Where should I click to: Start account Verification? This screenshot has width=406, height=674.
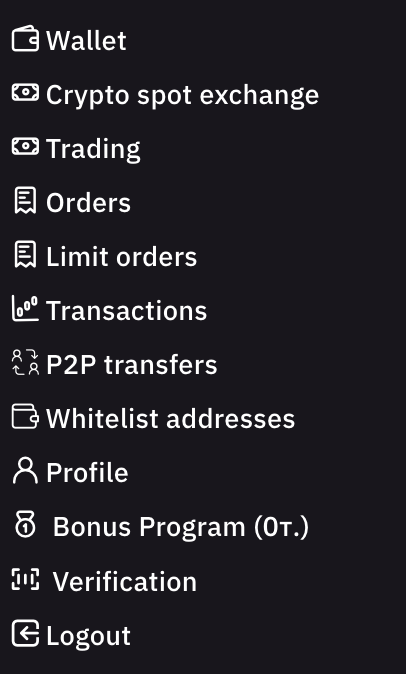pyautogui.click(x=104, y=581)
